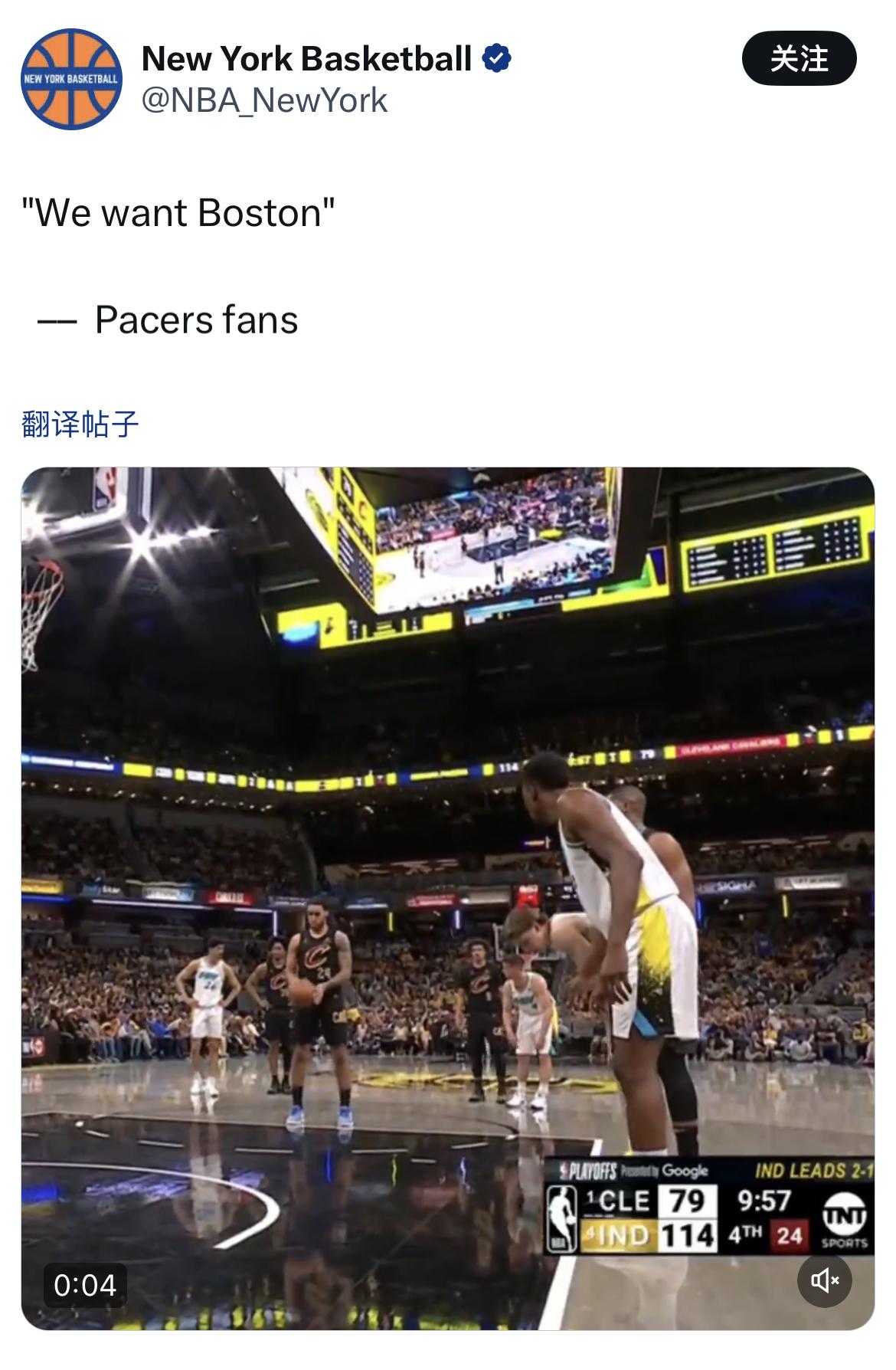Open the @NBA_NewYork account name
The width and height of the screenshot is (896, 1370).
point(264,100)
